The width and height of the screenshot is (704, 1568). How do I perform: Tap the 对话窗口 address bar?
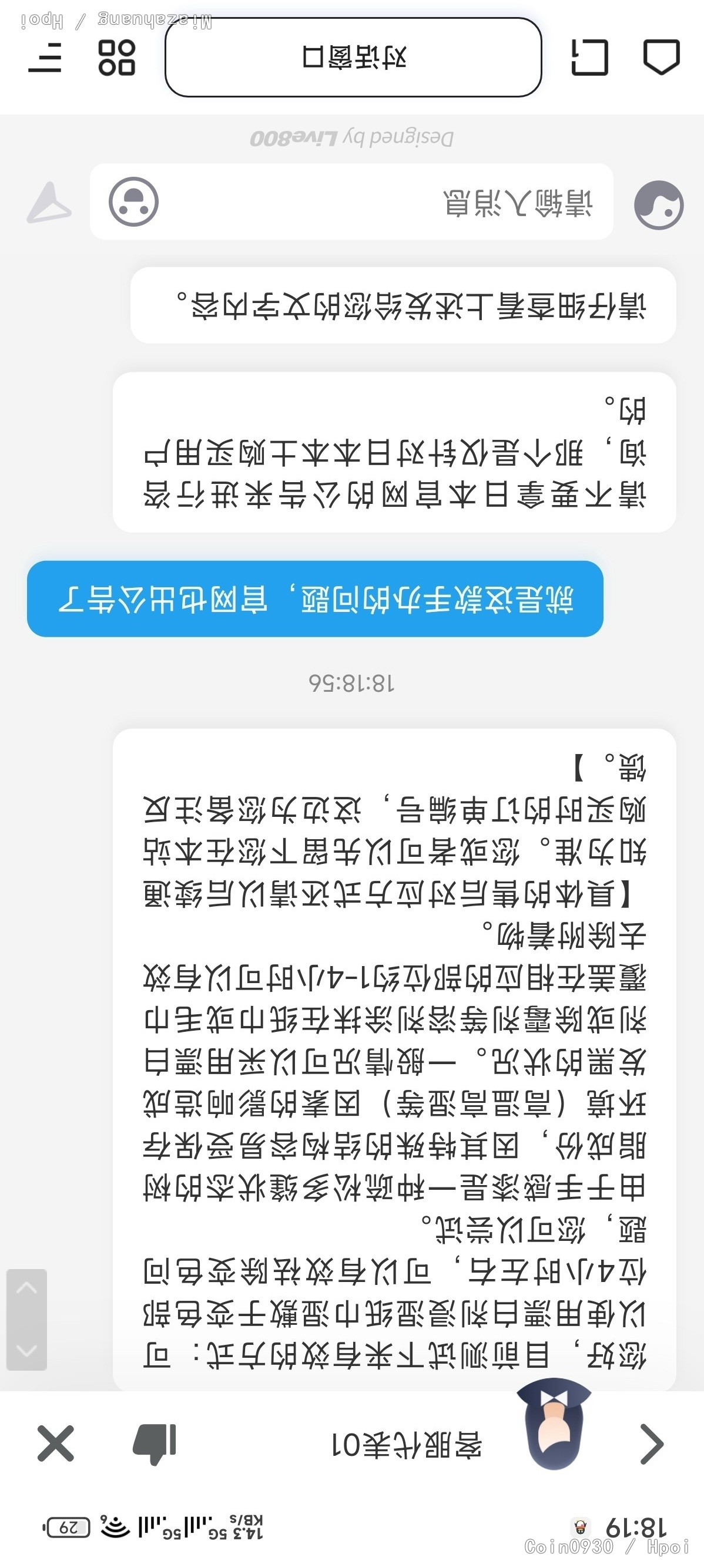click(353, 57)
